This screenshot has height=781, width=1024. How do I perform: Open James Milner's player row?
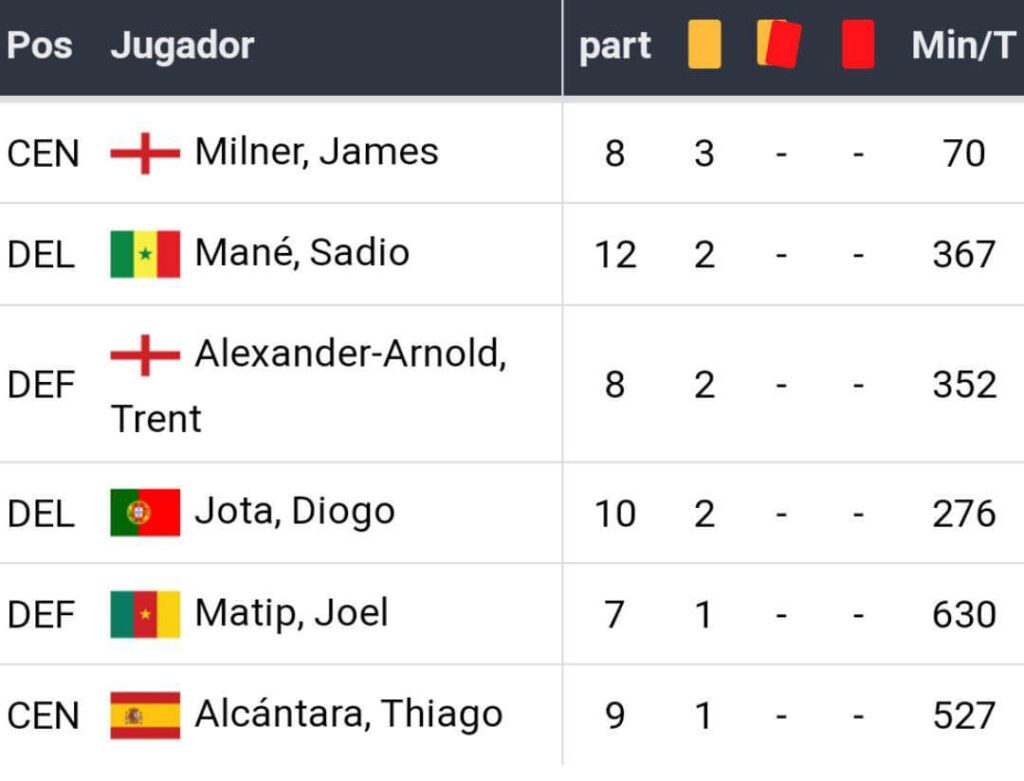[316, 153]
